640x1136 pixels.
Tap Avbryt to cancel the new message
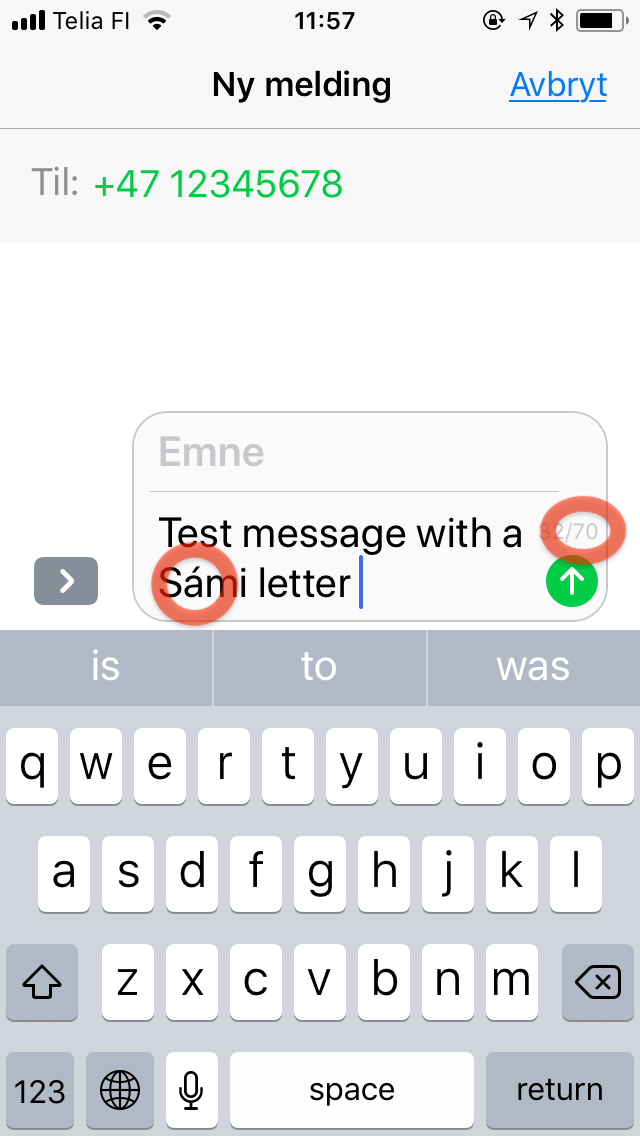coord(558,85)
